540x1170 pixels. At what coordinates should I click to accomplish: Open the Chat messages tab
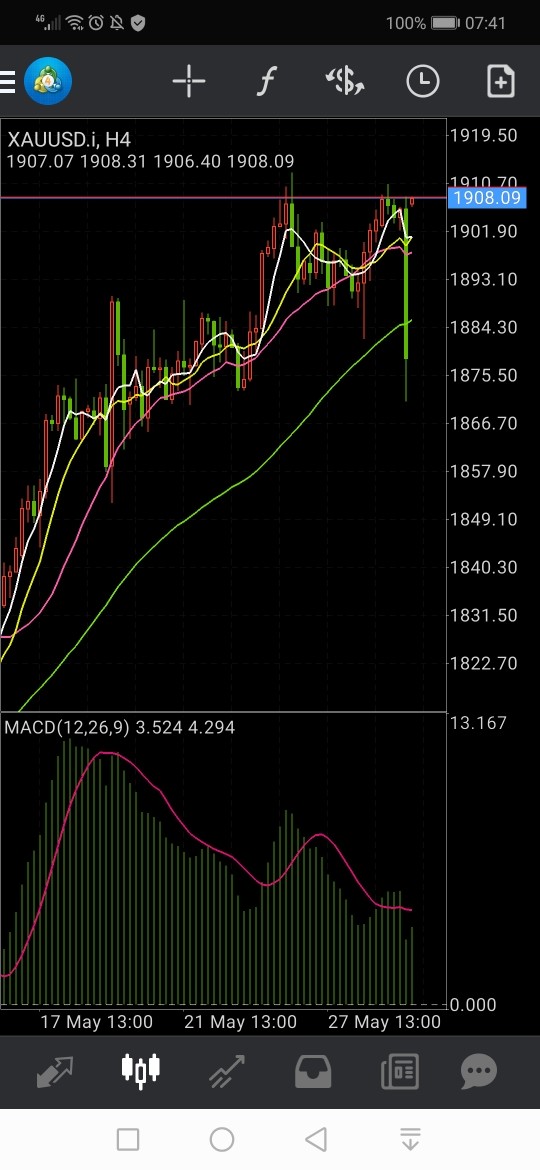[x=479, y=1072]
